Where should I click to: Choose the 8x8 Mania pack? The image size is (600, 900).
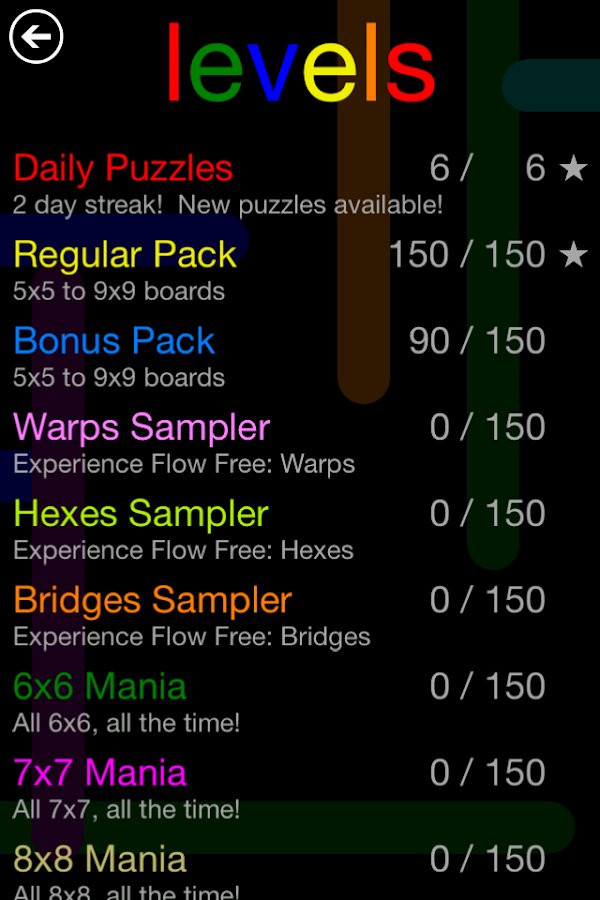coord(100,859)
